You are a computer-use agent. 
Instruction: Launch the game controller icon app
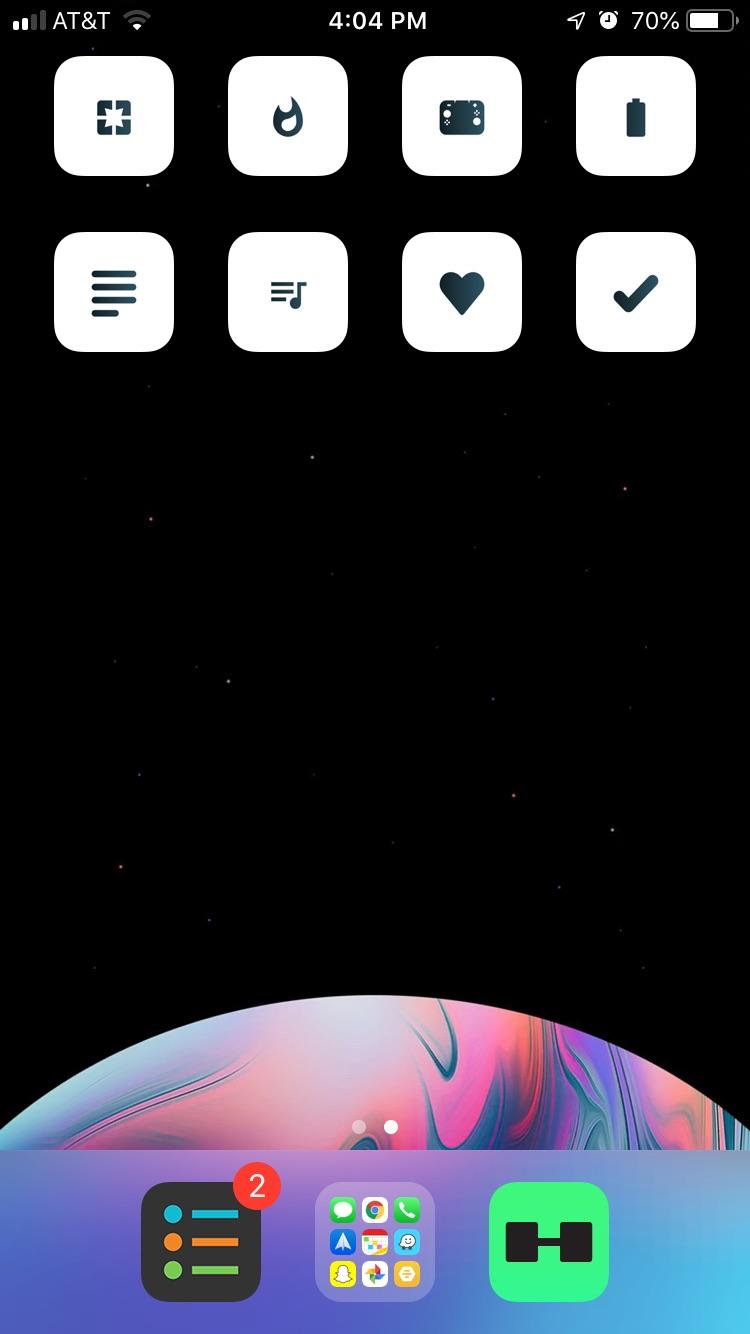[x=461, y=116]
